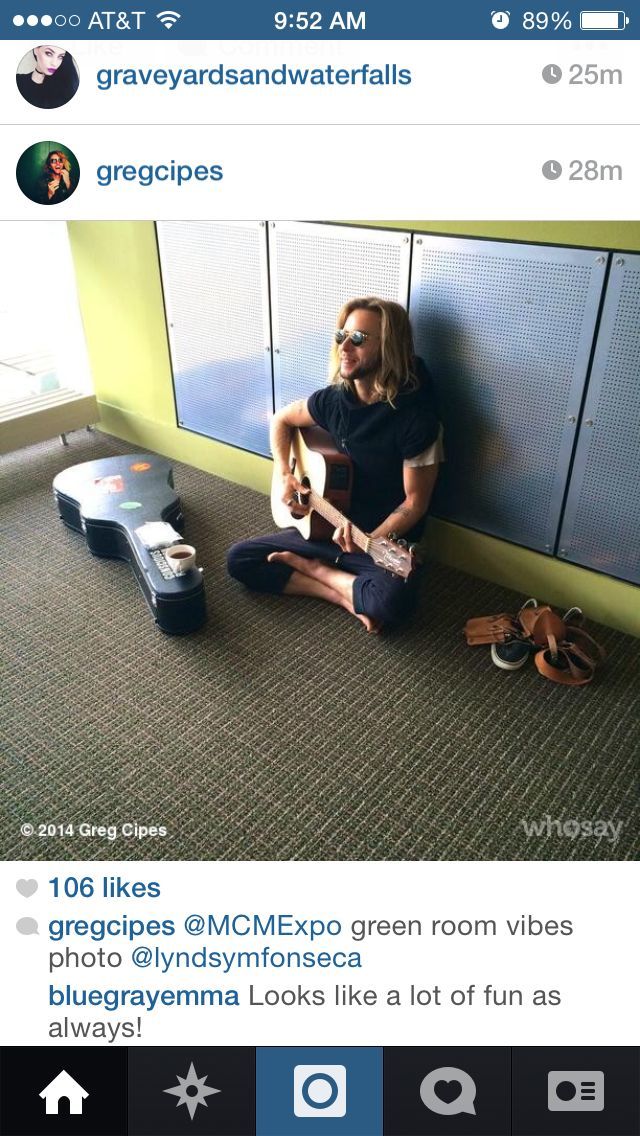This screenshot has width=640, height=1136.
Task: Open graveyardsandwaterfalls' profile picture
Action: (48, 77)
